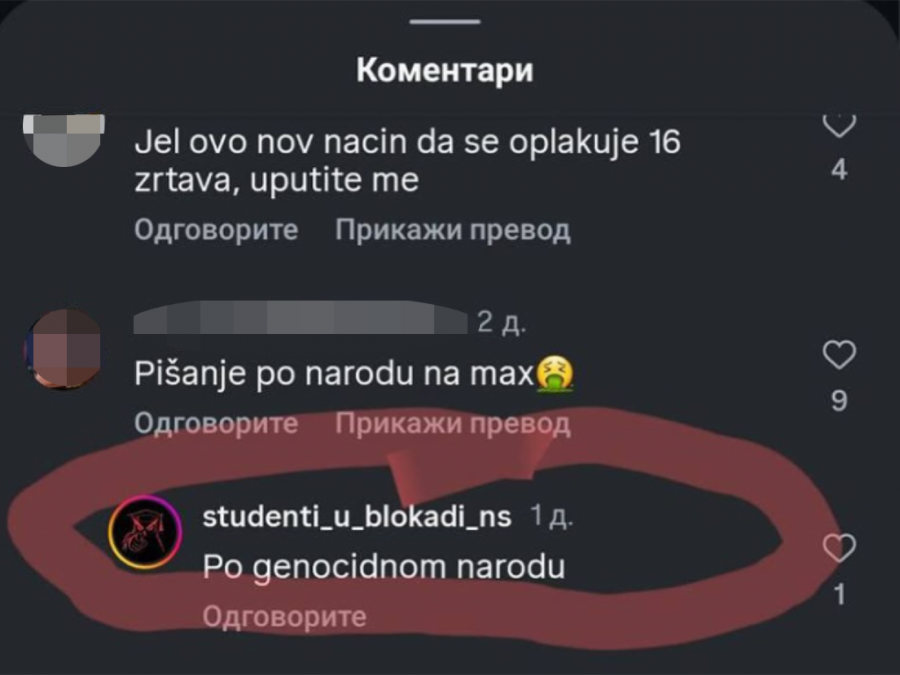900x675 pixels.
Task: Reply to 'Po genocidnom narodu' comment
Action: click(284, 616)
